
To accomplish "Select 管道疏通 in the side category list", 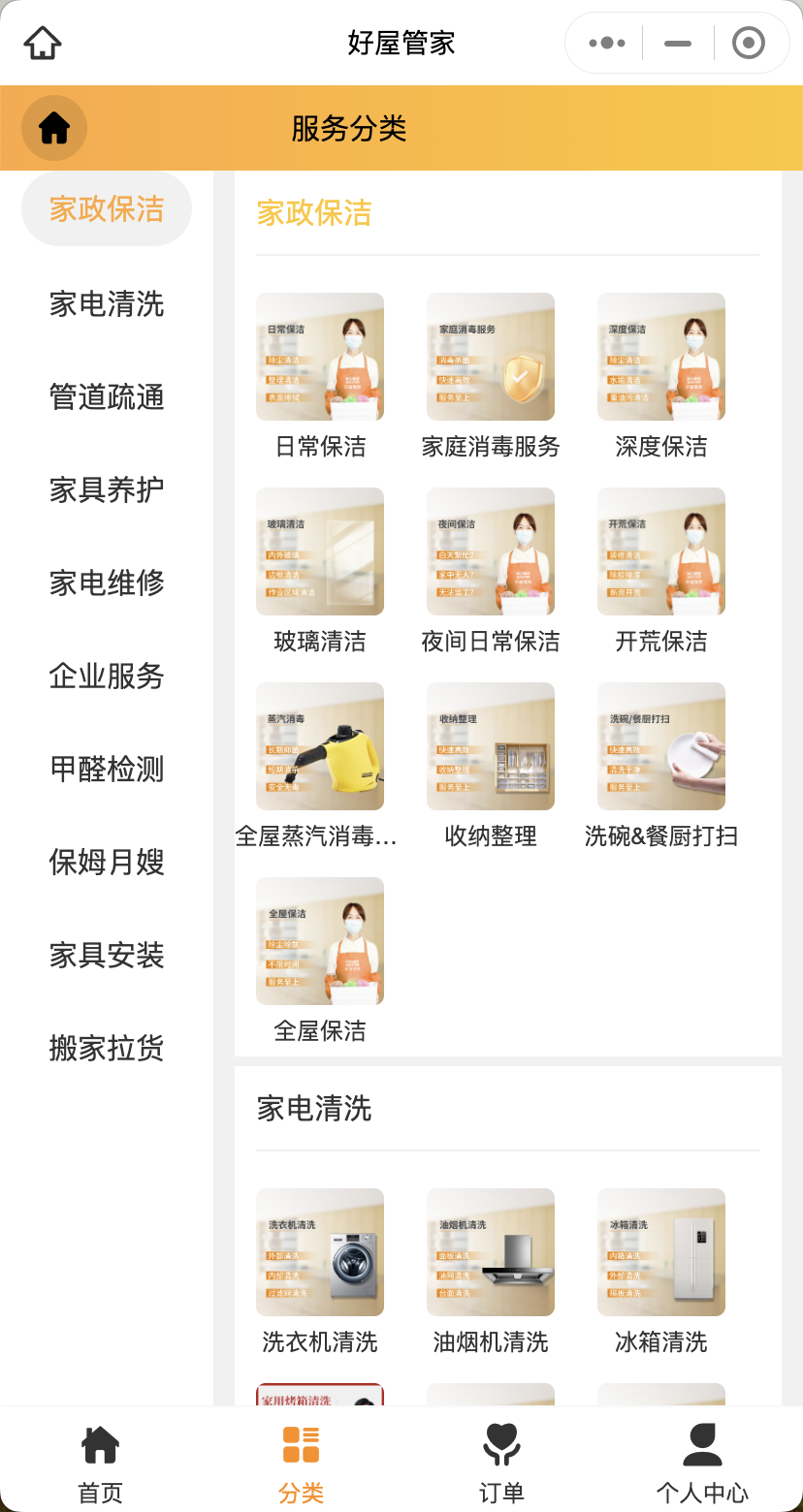I will (107, 396).
